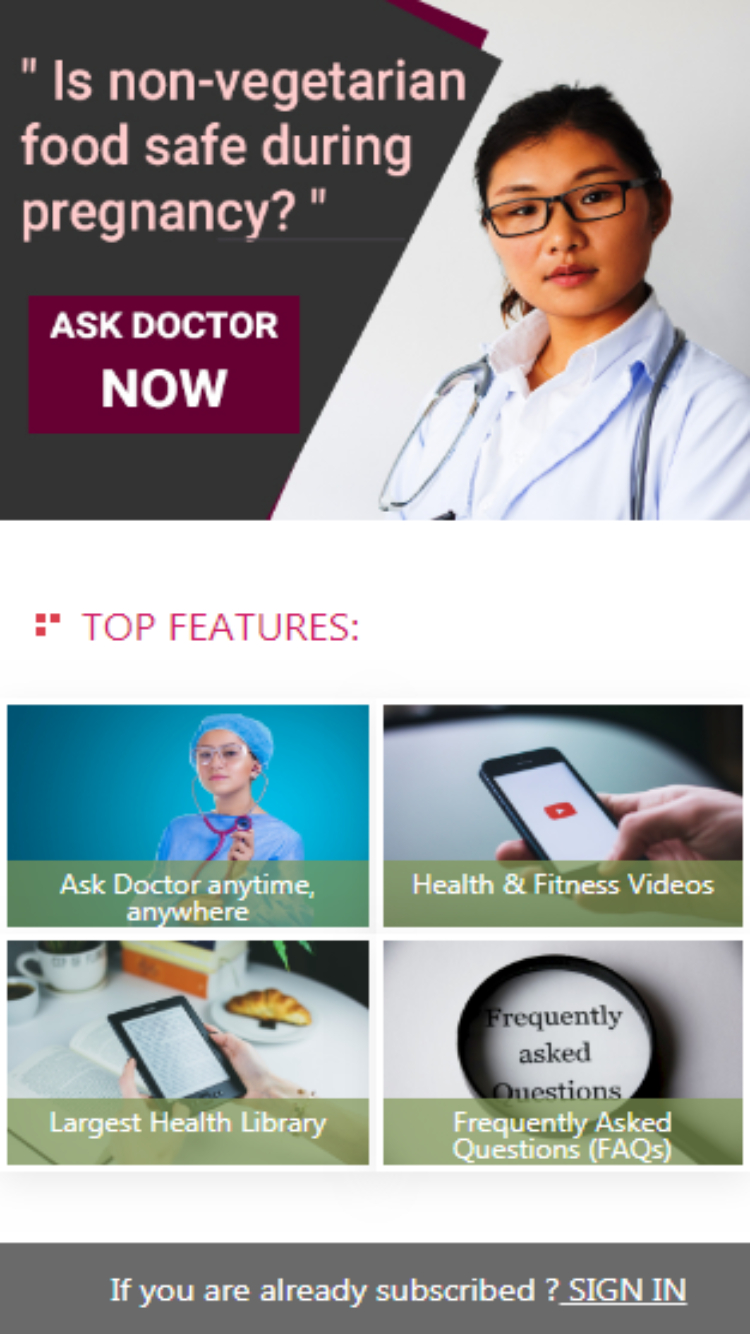This screenshot has width=750, height=1334.
Task: Tap the Ask Doctor Now button
Action: (164, 364)
